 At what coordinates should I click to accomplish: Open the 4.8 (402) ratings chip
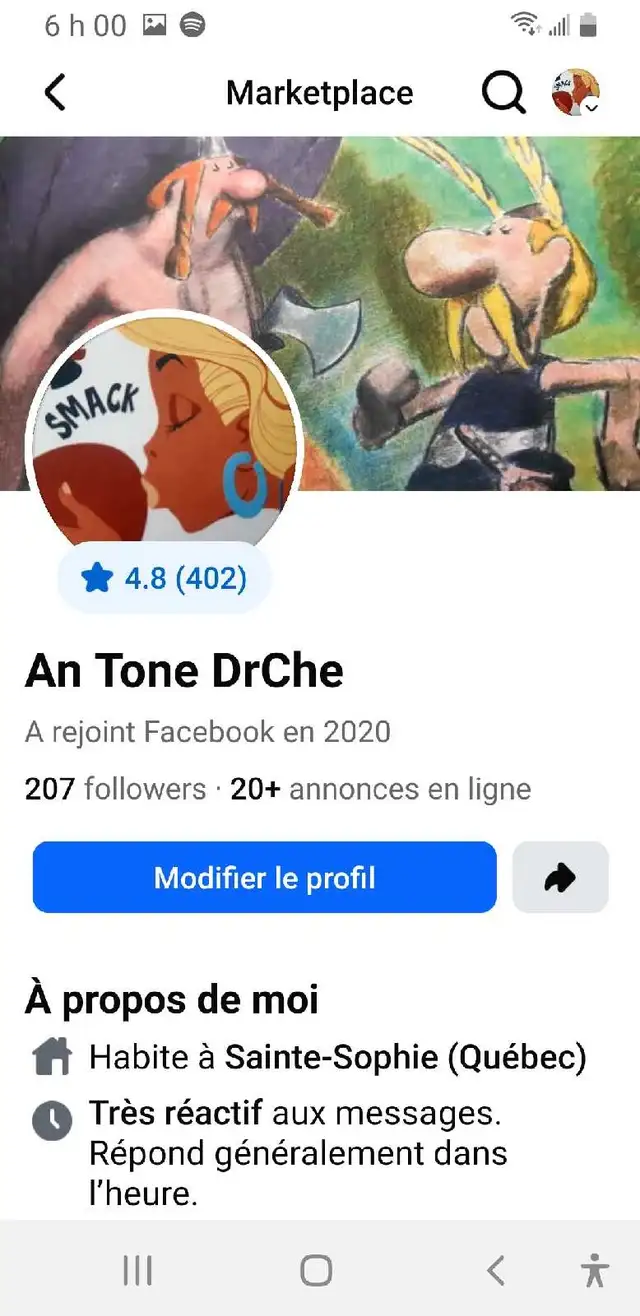[x=164, y=577]
